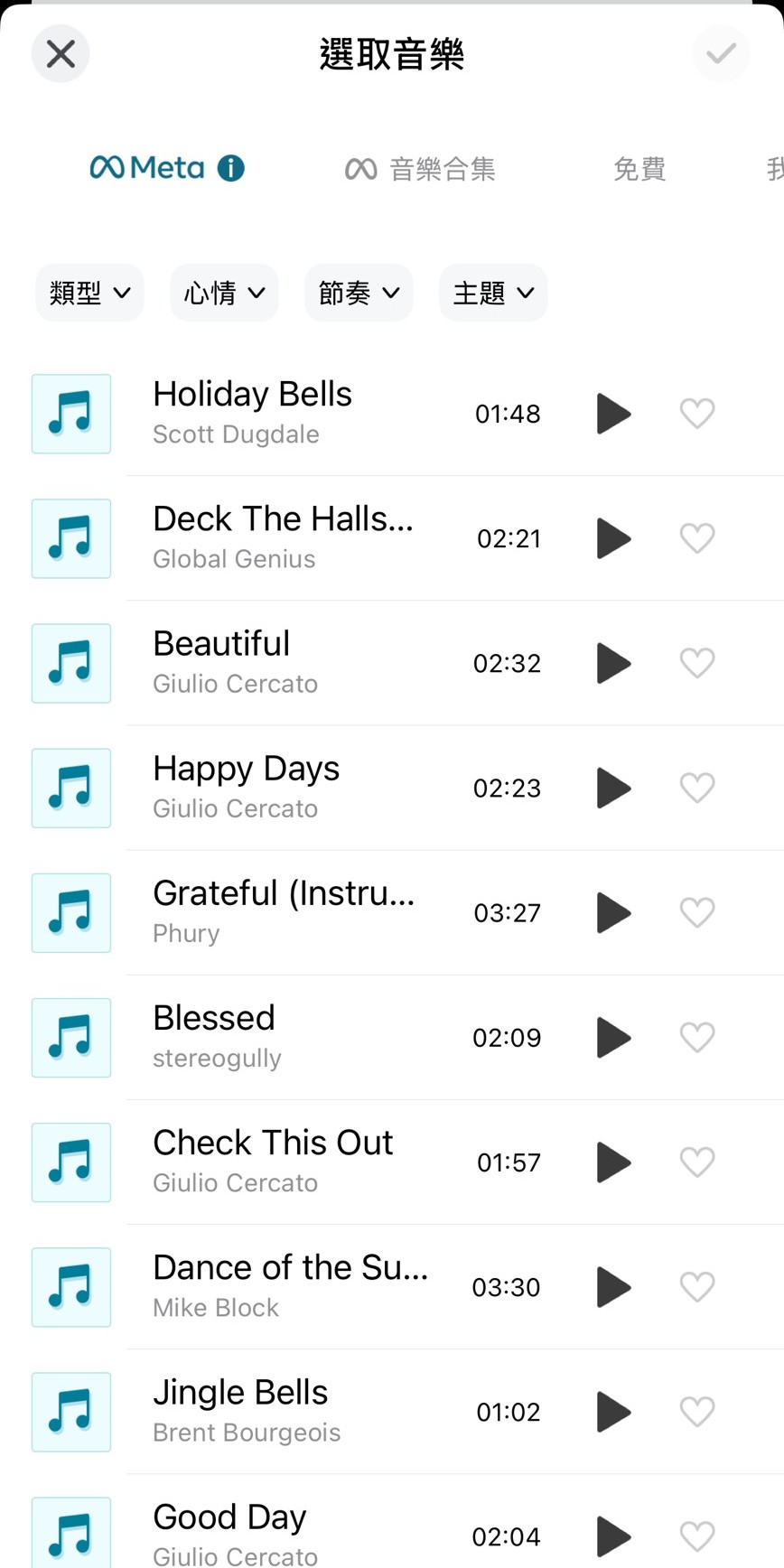
Task: Add Dance of the Su... to favorites
Action: pos(697,1287)
